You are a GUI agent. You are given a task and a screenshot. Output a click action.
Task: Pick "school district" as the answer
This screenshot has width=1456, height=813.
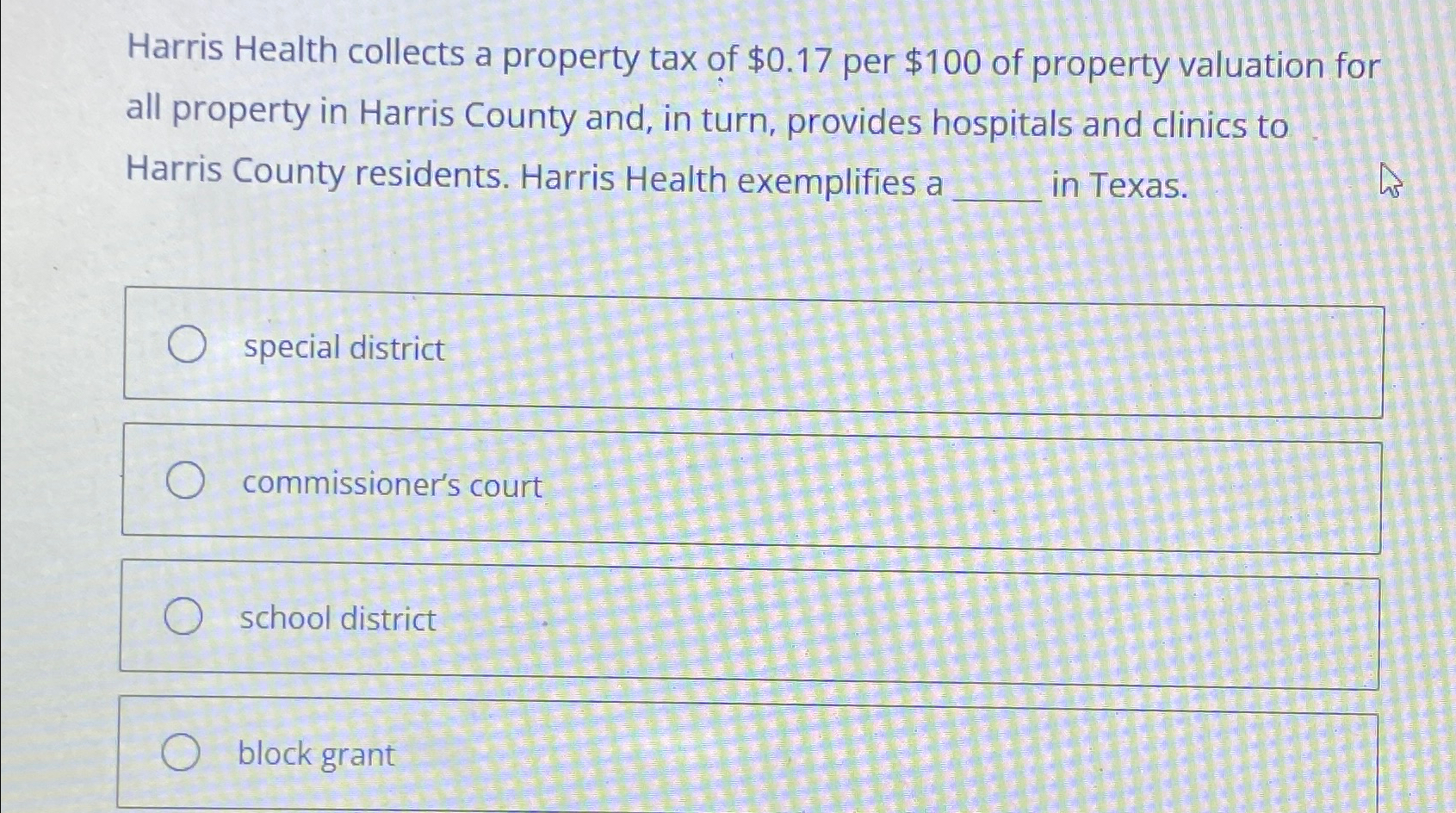point(183,617)
